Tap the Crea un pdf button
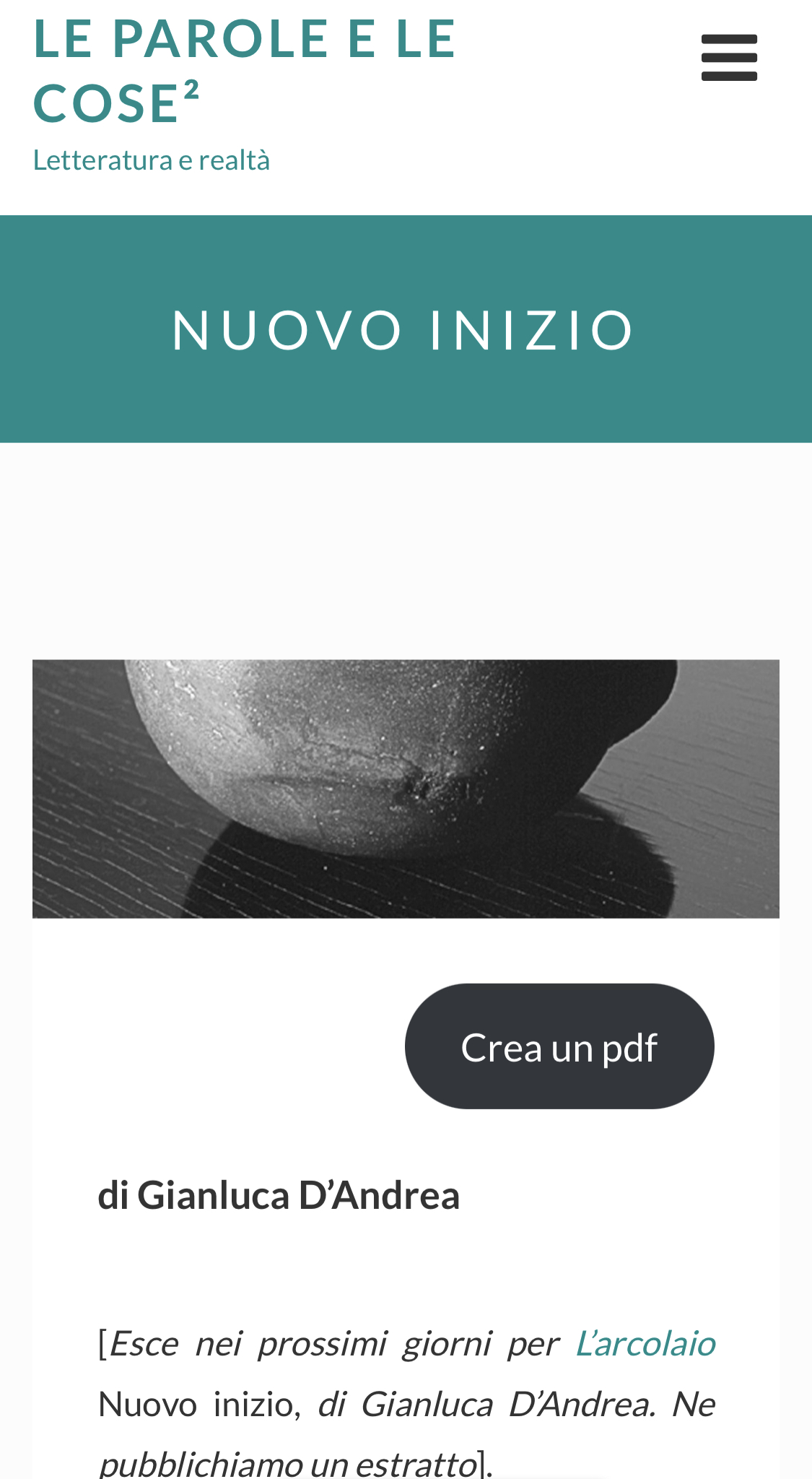Viewport: 812px width, 1479px height. tap(559, 1046)
